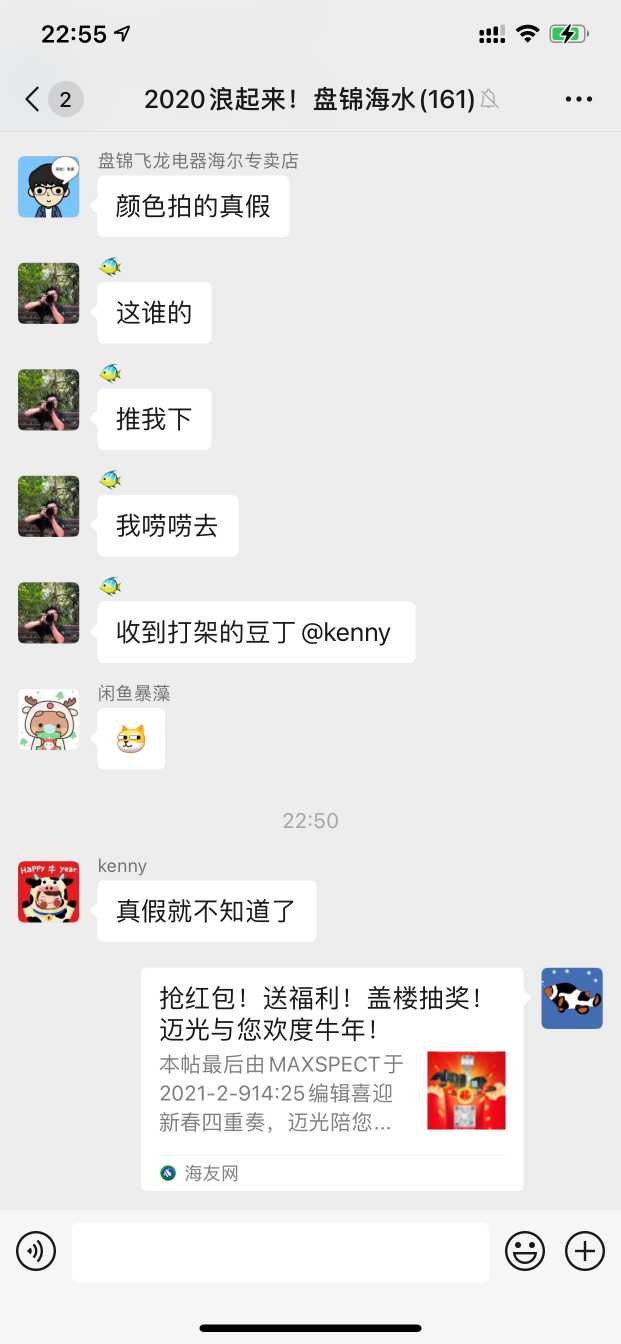The width and height of the screenshot is (621, 1344).
Task: Open avatar beside the 这谁的 message
Action: [48, 293]
